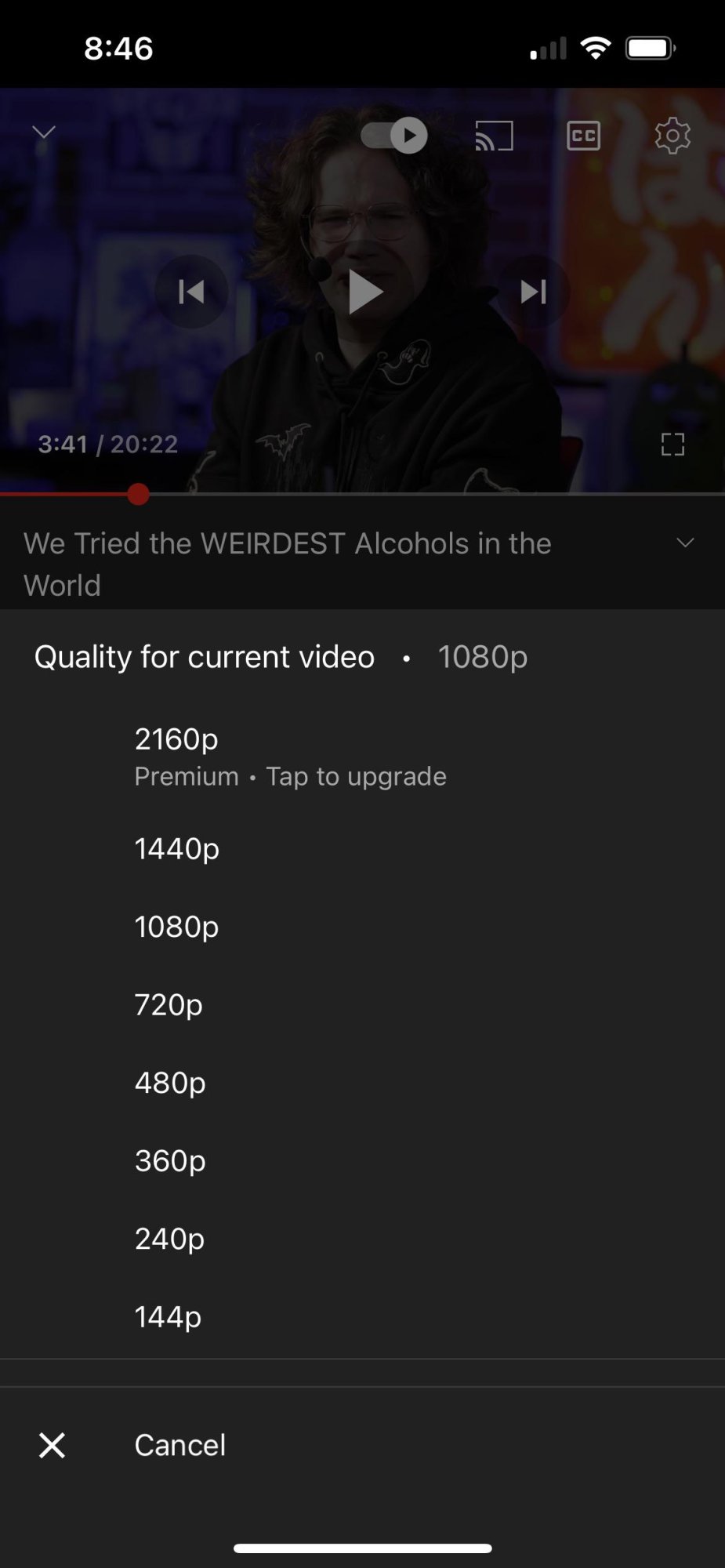Screen dimensions: 725x1568
Task: Select 1080p quality
Action: point(176,927)
